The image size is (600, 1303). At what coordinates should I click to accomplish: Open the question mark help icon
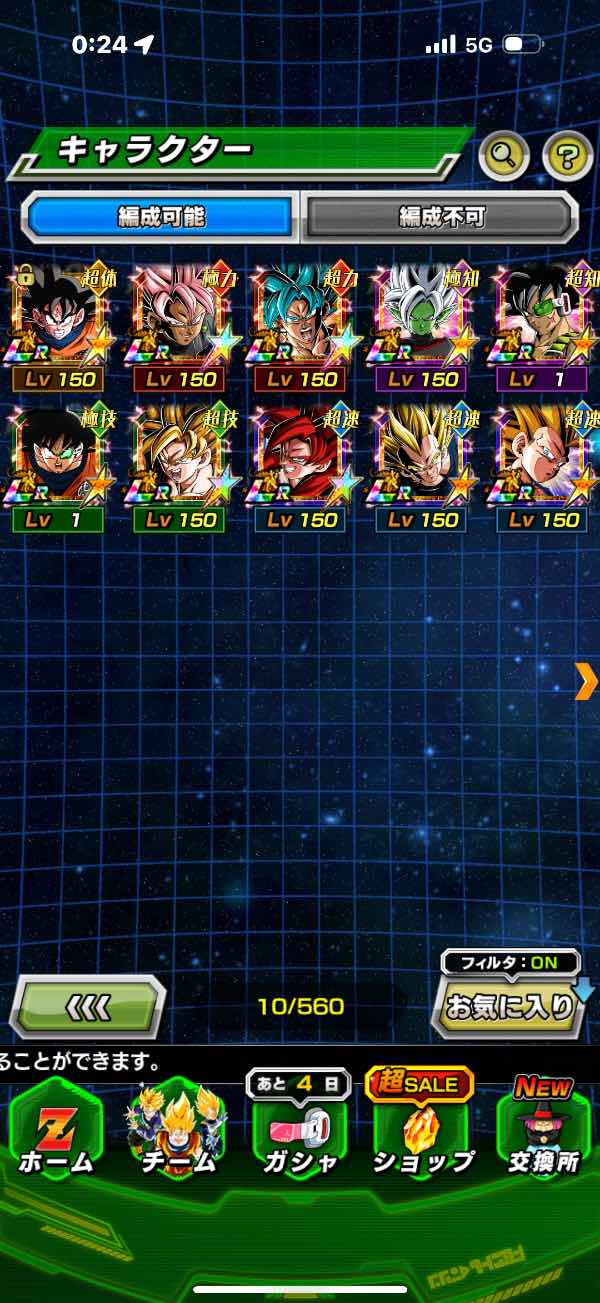point(567,155)
